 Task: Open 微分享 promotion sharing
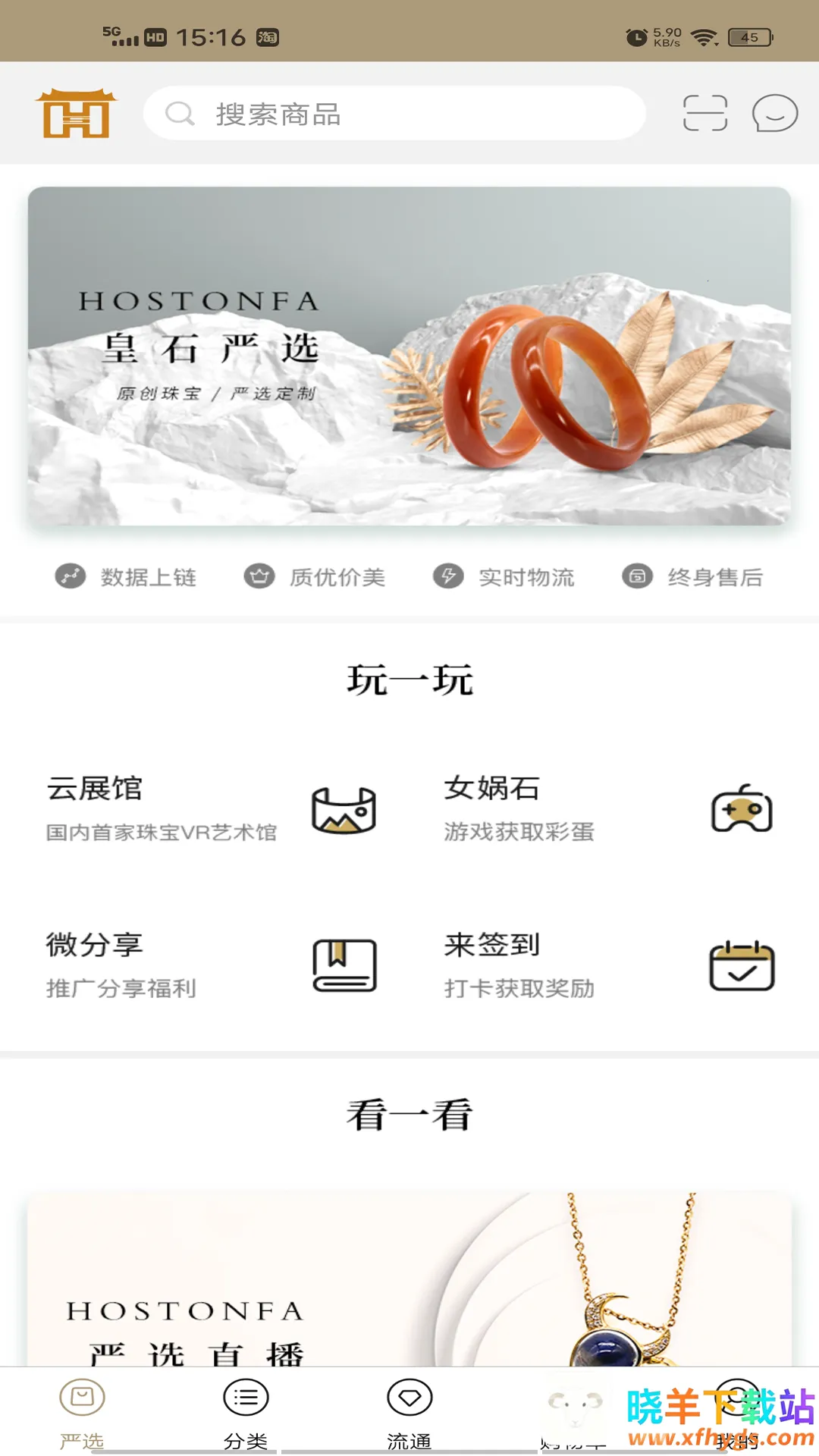click(211, 966)
